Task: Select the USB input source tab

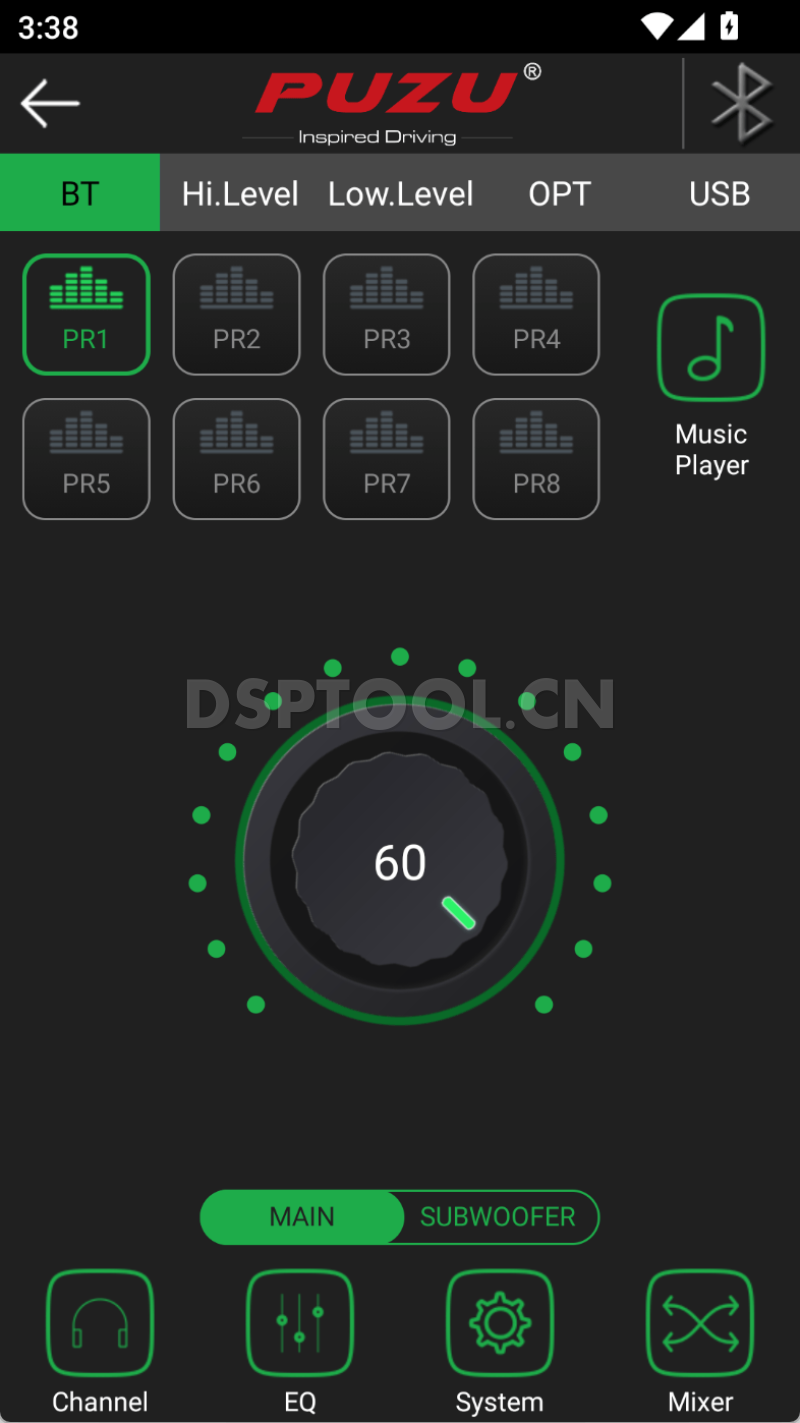Action: tap(719, 193)
